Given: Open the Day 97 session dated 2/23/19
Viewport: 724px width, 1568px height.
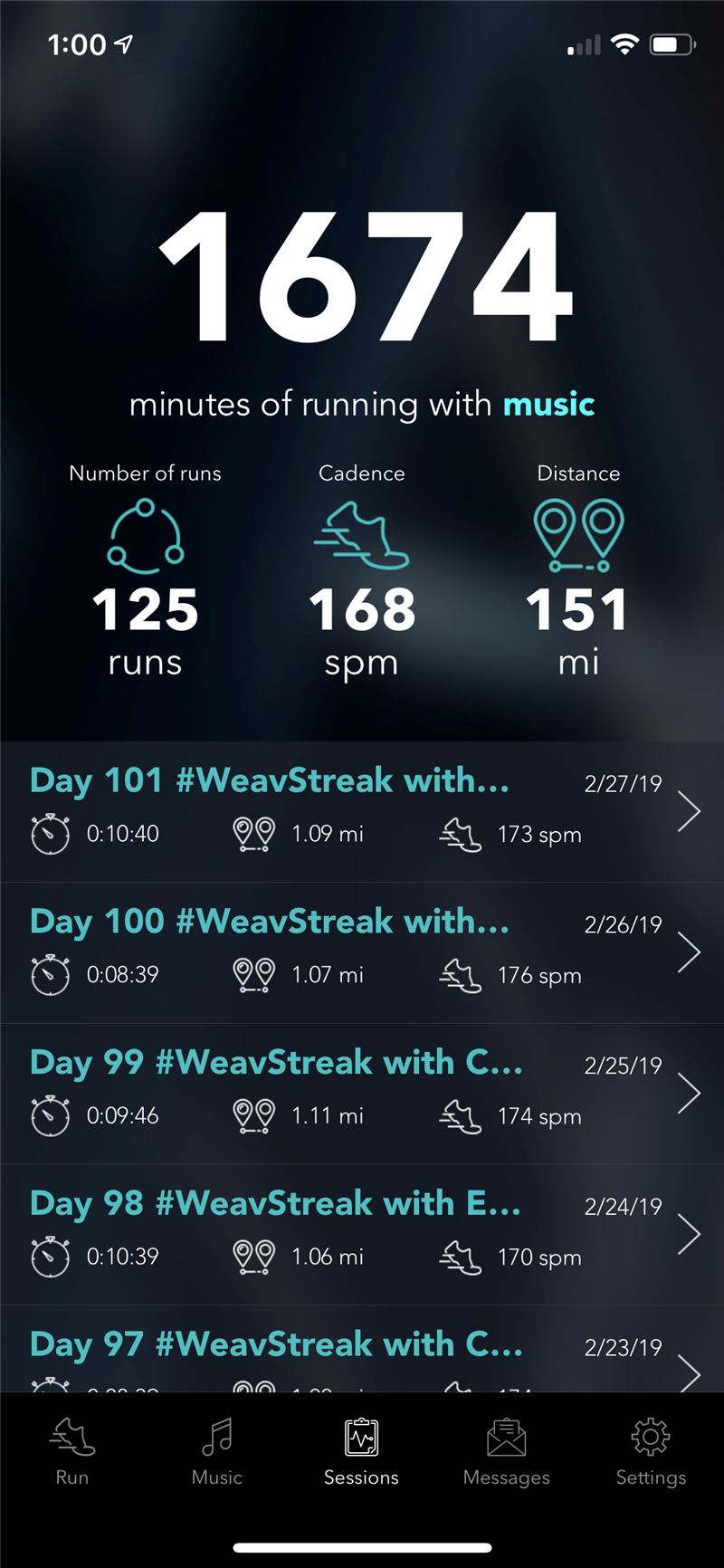Looking at the screenshot, I should tap(362, 1349).
